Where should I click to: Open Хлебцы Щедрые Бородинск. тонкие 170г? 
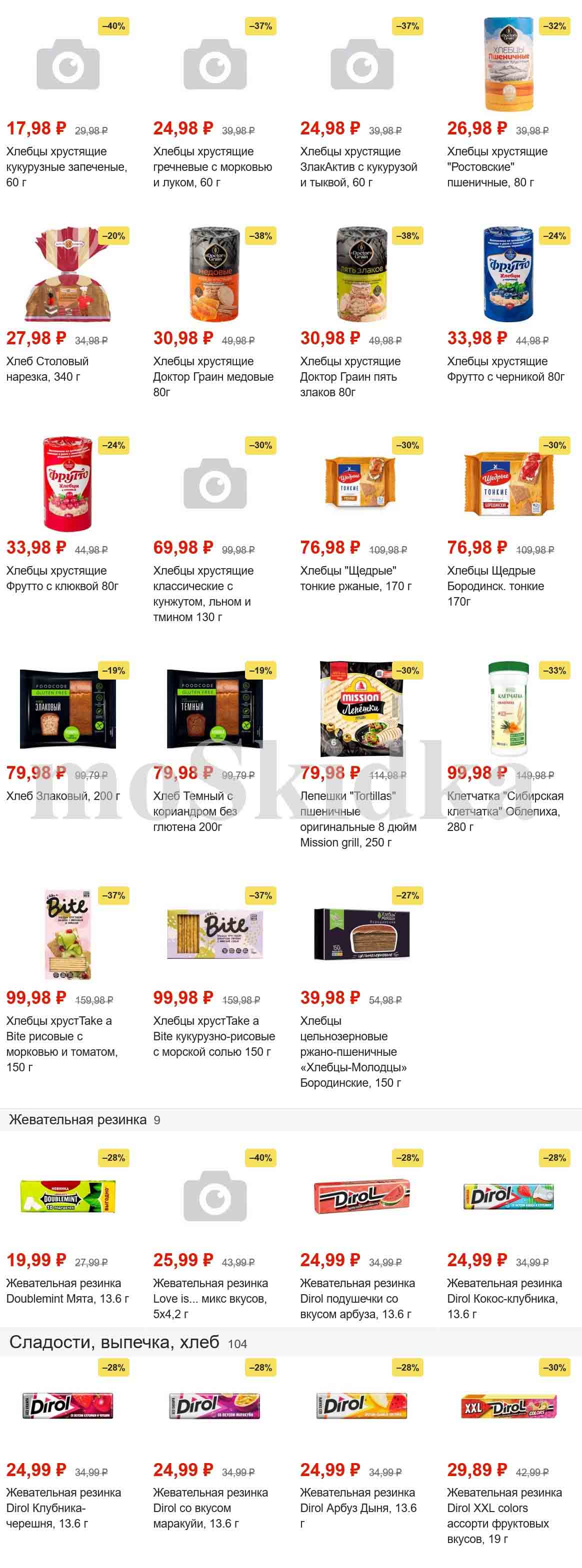pyautogui.click(x=495, y=585)
